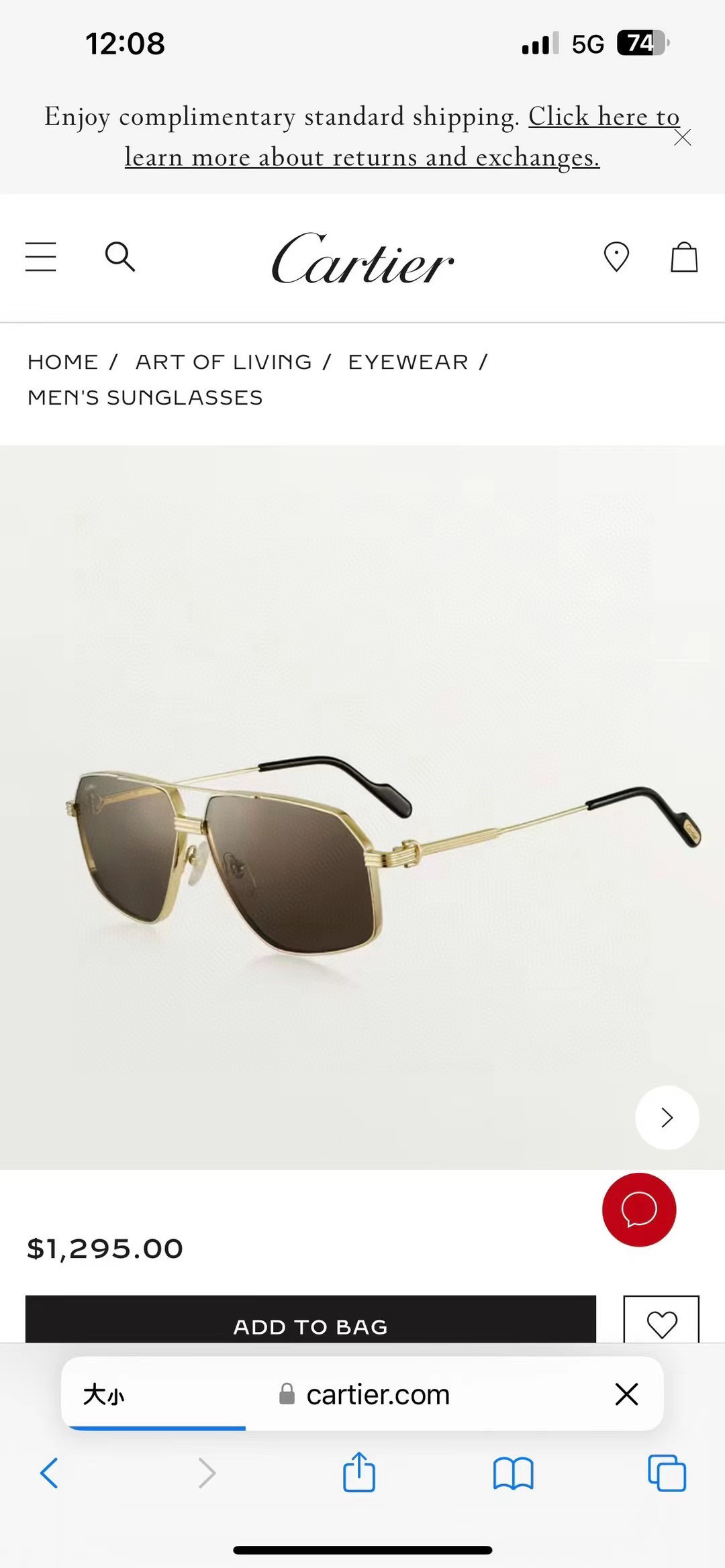
Task: Share this page
Action: coord(359,1473)
